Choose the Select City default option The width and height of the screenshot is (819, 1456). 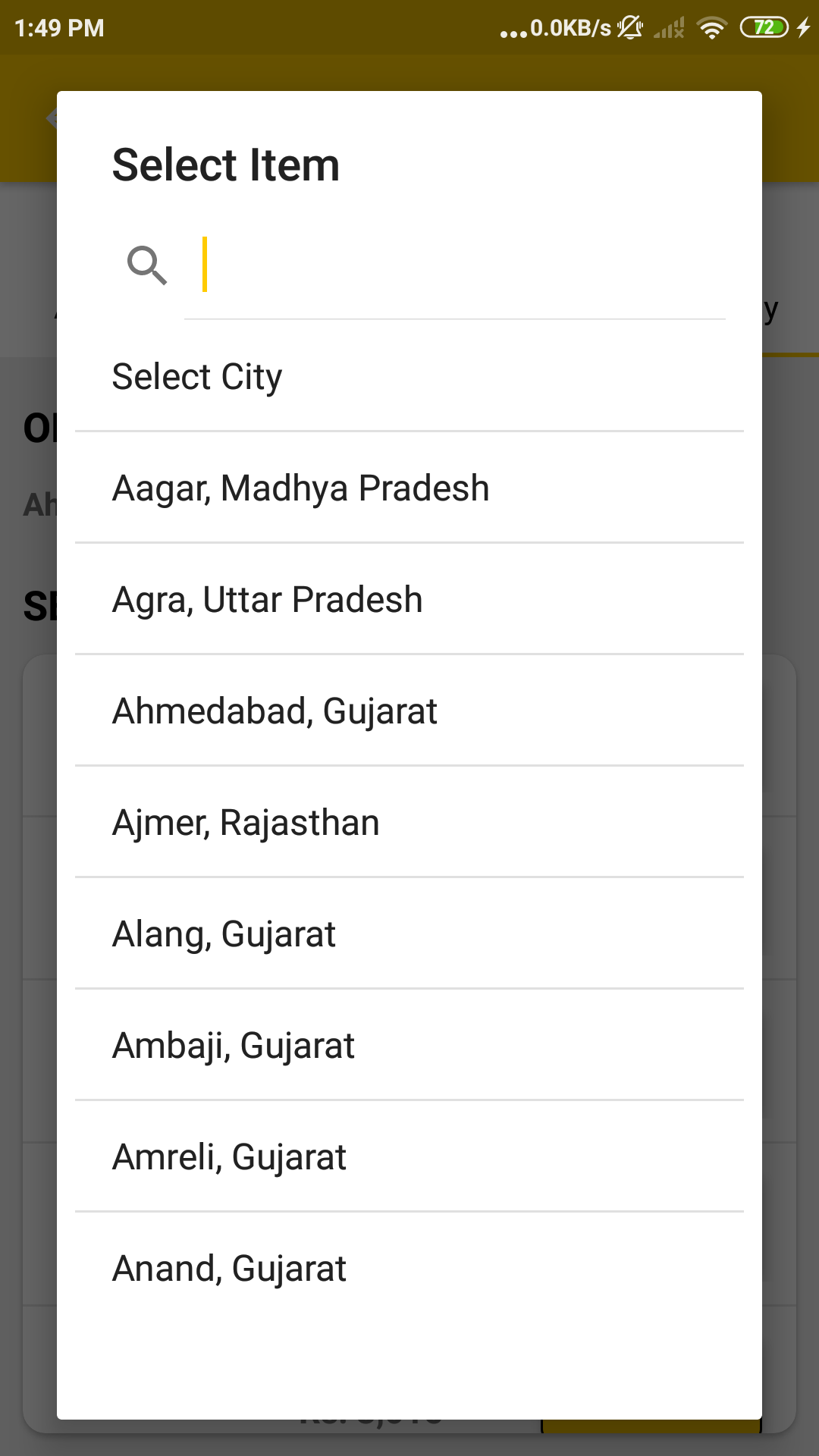197,376
